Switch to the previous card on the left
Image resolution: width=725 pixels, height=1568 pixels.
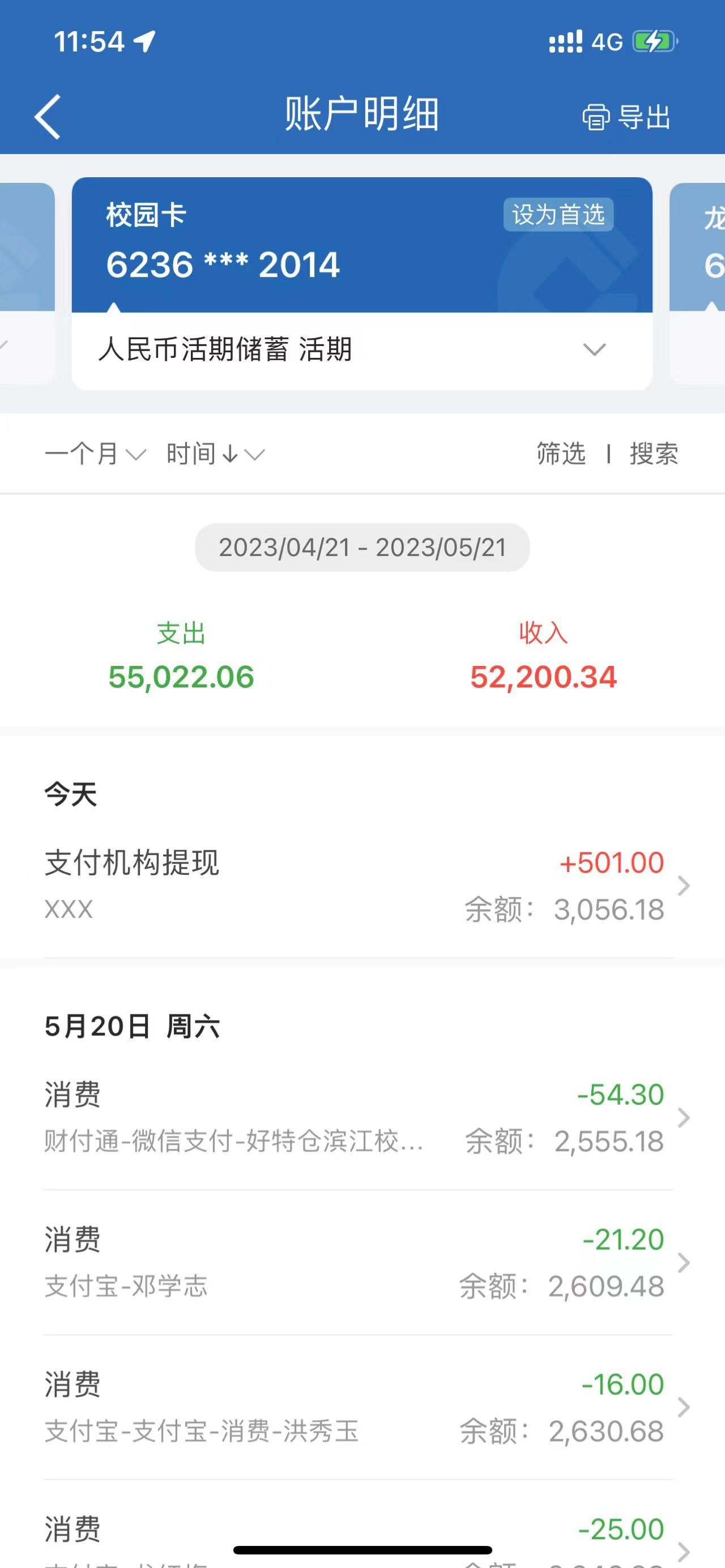pos(27,283)
